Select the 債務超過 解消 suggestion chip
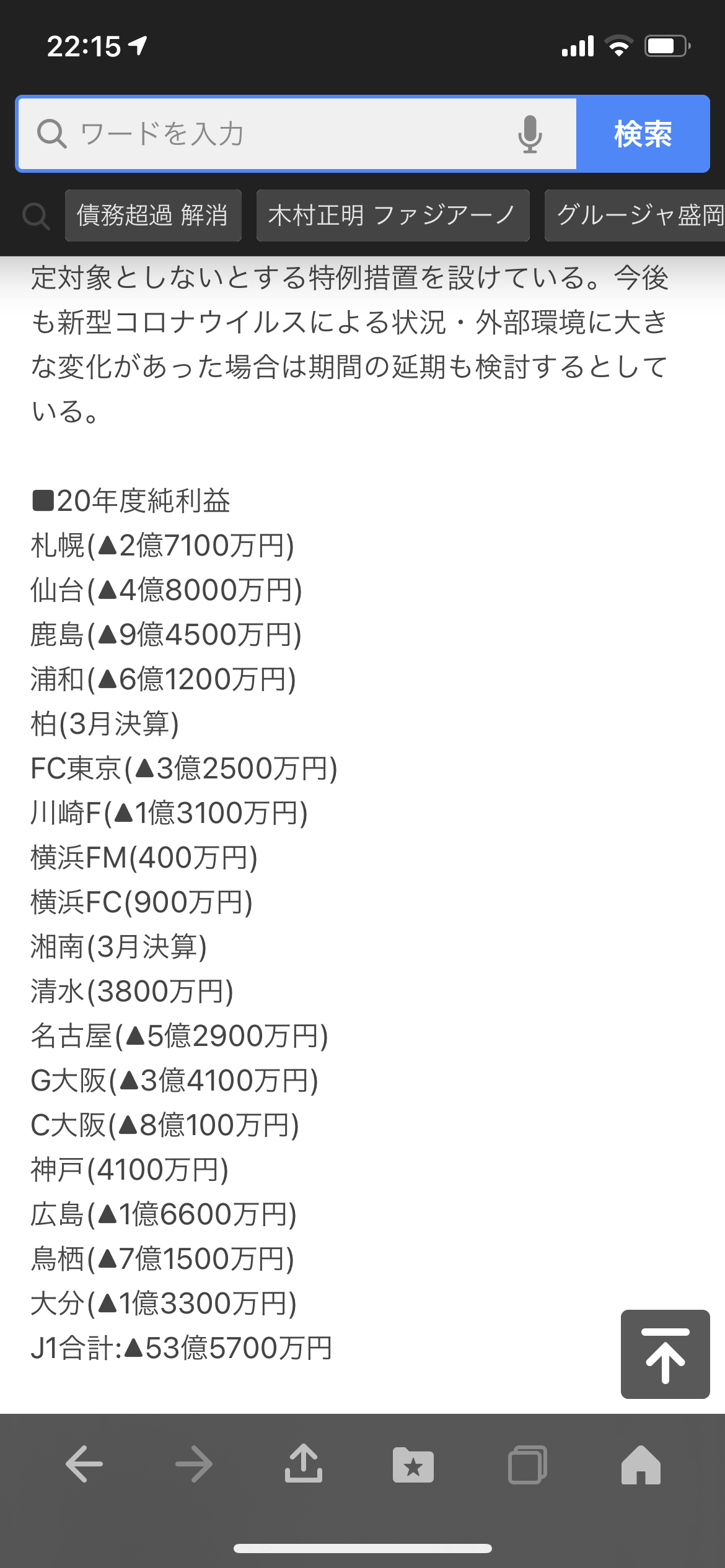 click(x=152, y=216)
